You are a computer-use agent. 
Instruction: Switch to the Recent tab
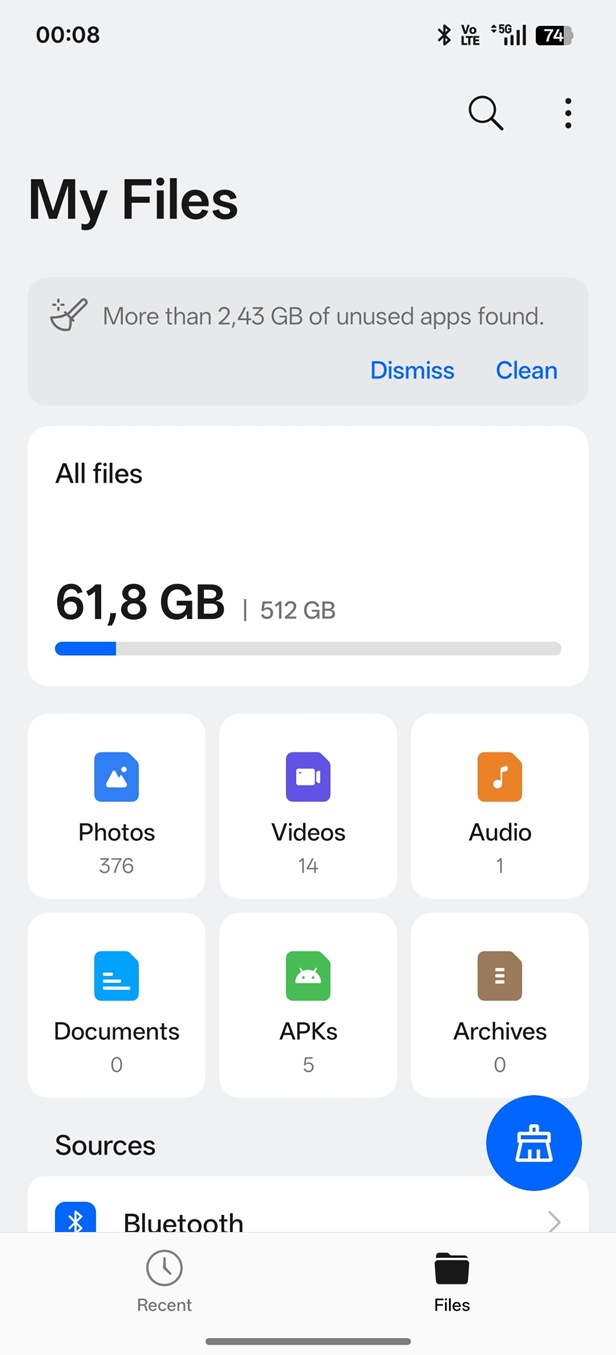click(164, 1281)
